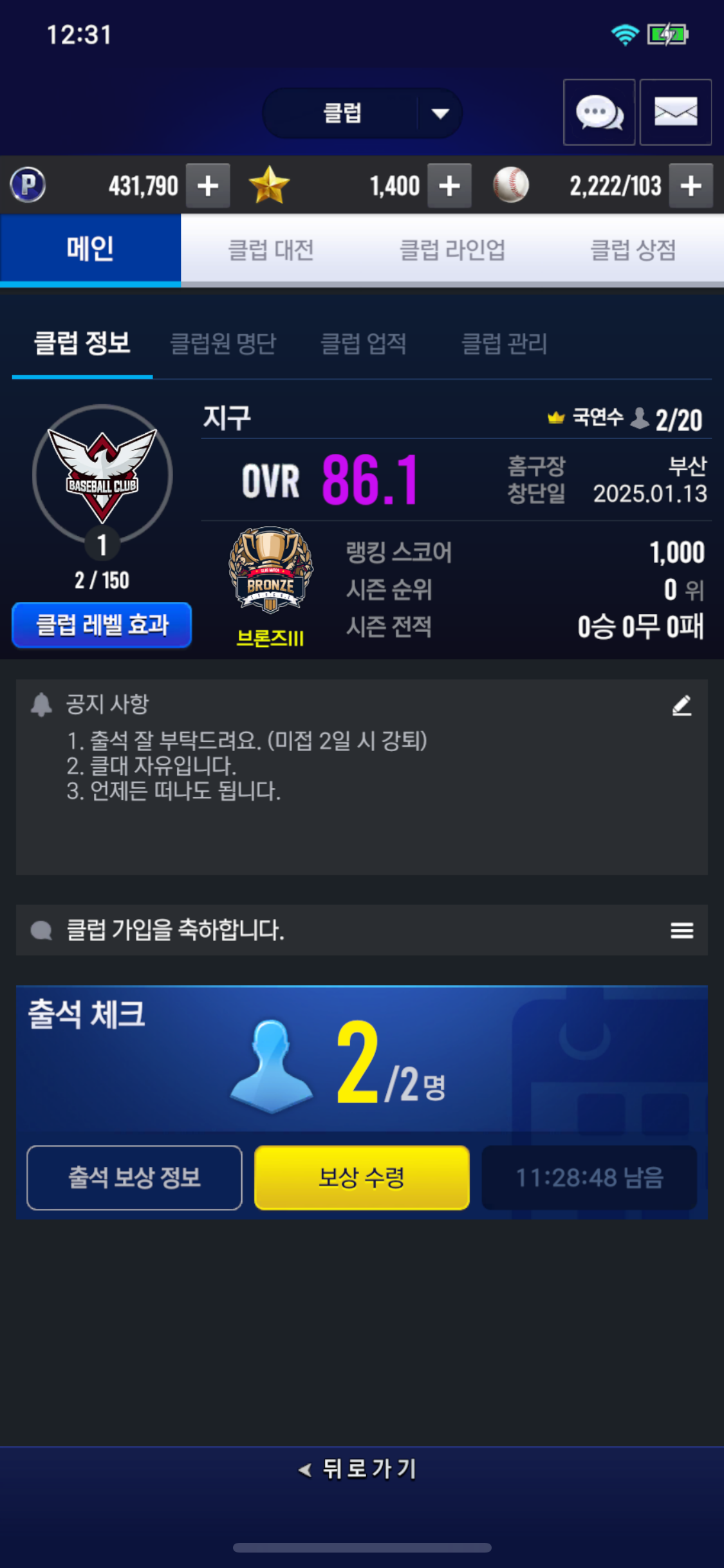This screenshot has width=724, height=1568.
Task: Add points with the plus next to 431,790
Action: 208,186
